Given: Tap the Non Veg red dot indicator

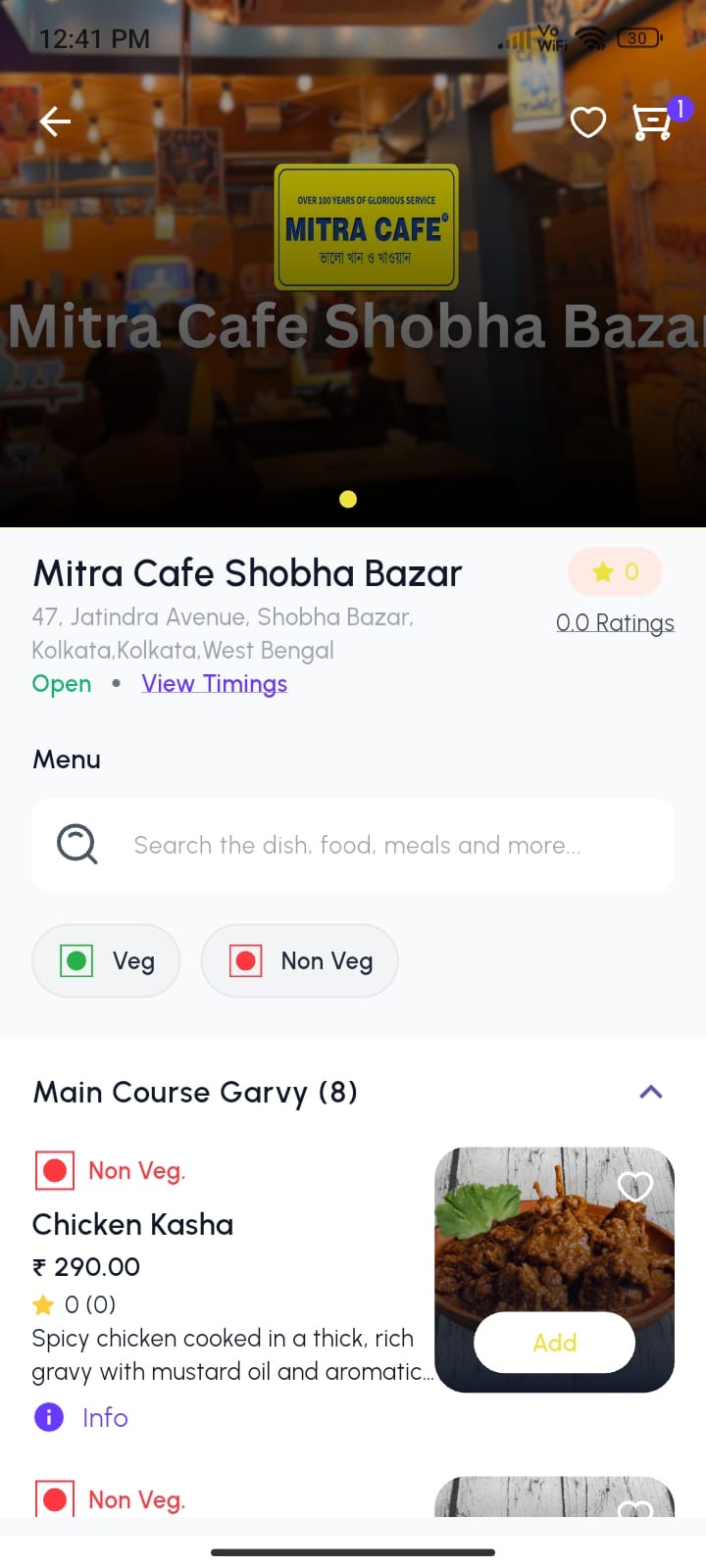Looking at the screenshot, I should 245,960.
